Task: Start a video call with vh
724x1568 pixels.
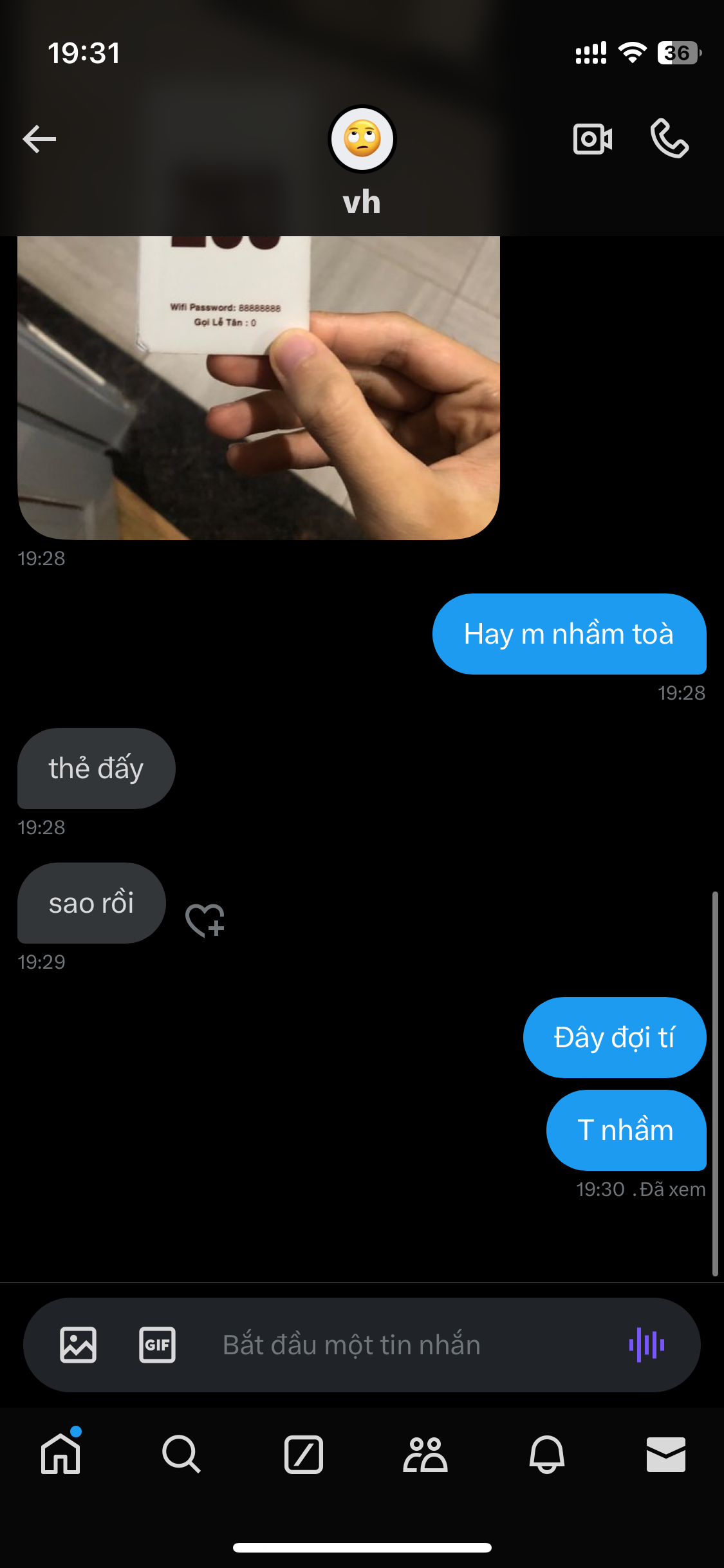Action: coord(592,139)
